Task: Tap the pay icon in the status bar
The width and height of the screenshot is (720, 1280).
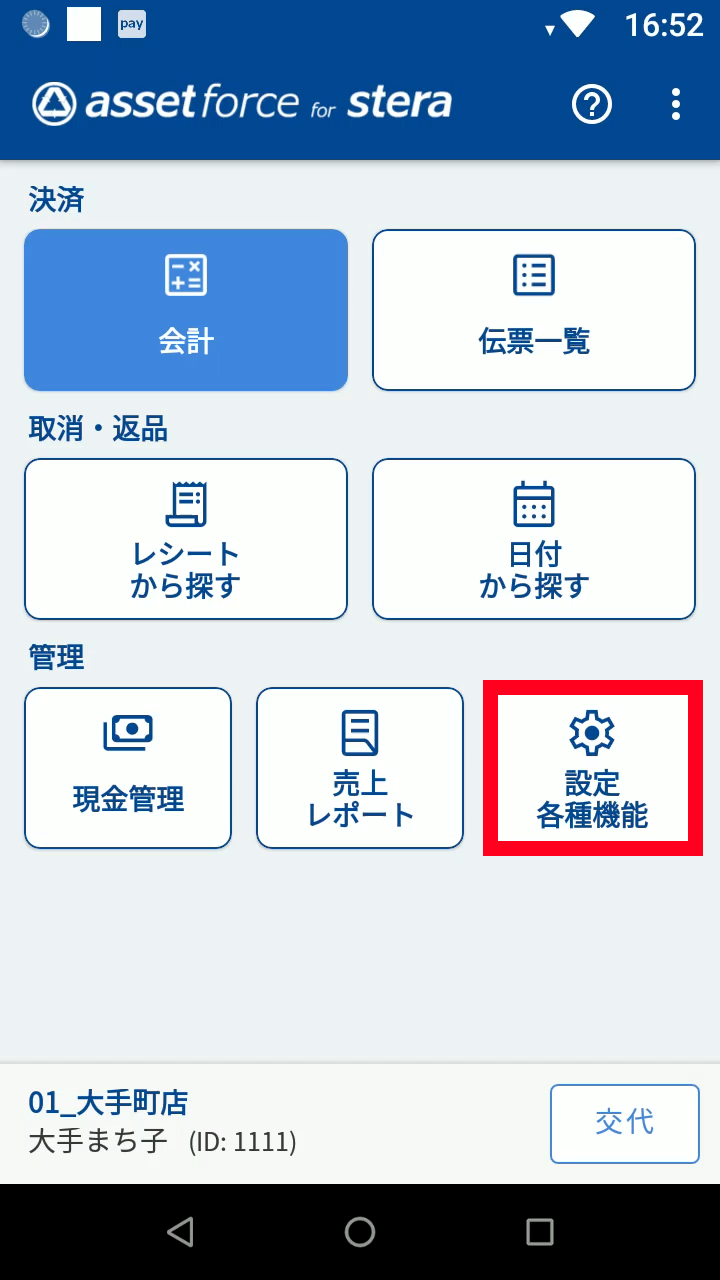Action: click(x=131, y=23)
